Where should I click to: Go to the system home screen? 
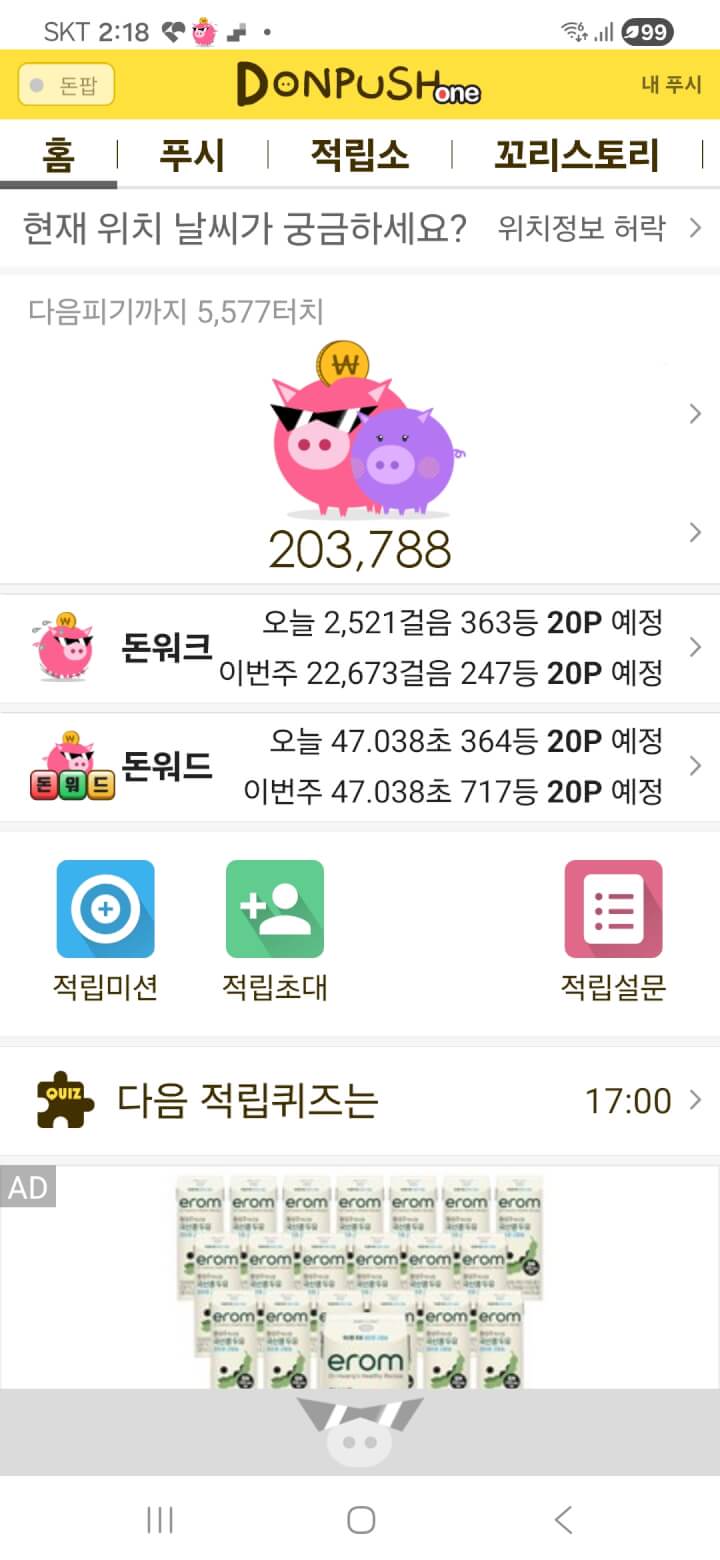[x=360, y=1520]
